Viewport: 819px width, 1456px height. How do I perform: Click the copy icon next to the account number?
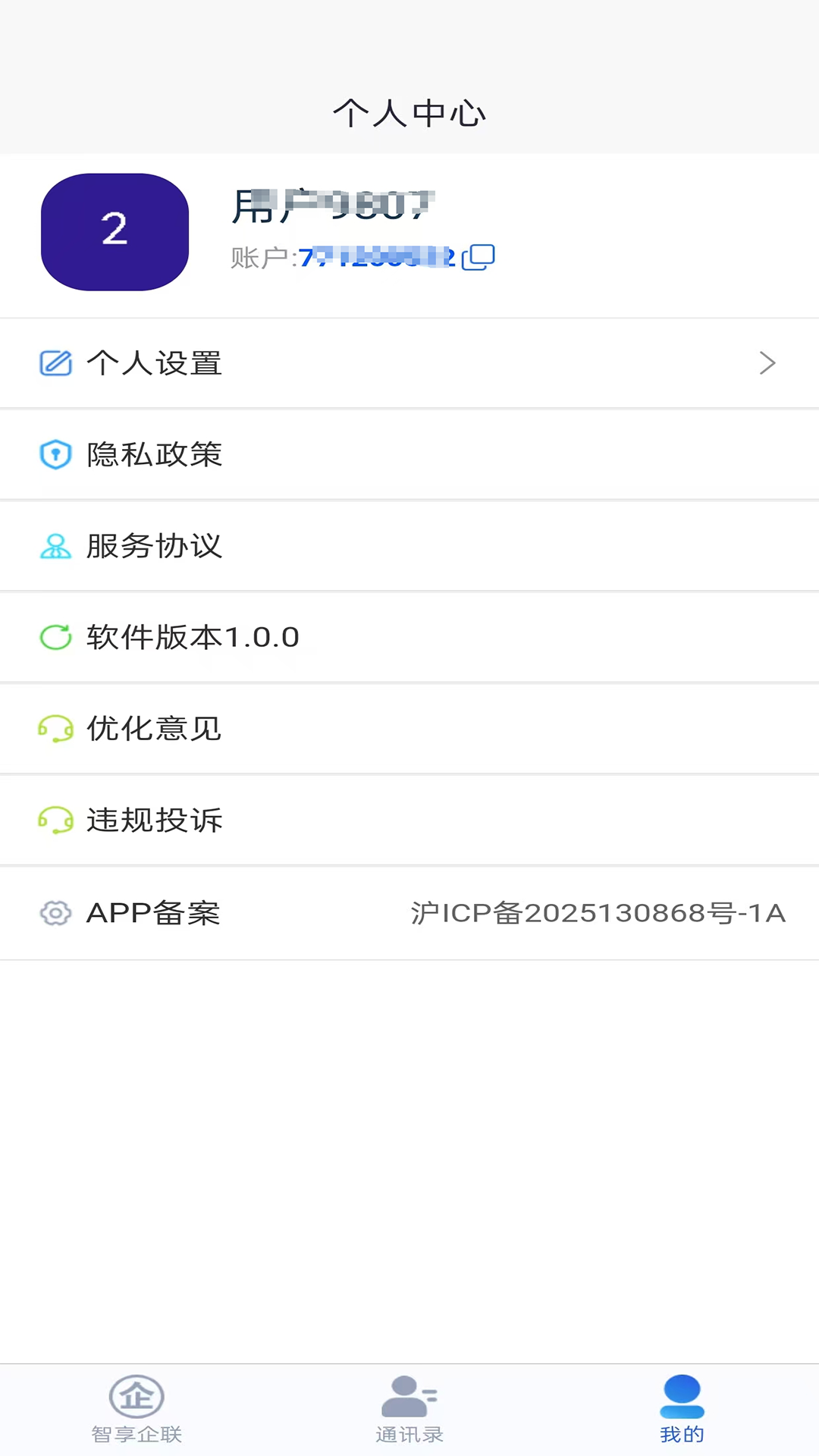(x=480, y=256)
